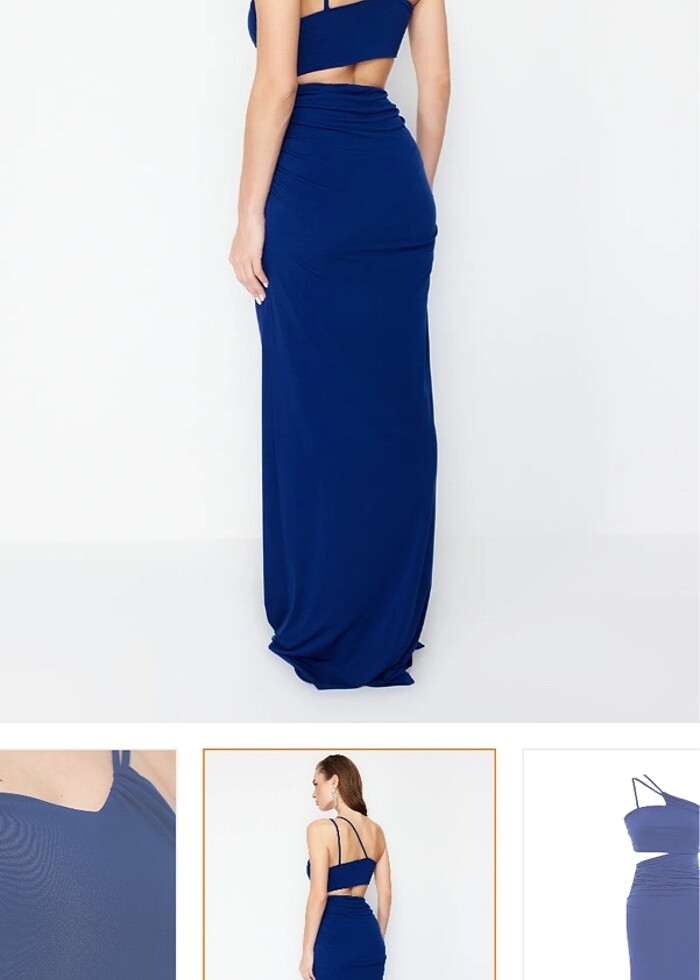This screenshot has height=980, width=700.
Task: Select the model back-view thumbnail
Action: coord(349,864)
